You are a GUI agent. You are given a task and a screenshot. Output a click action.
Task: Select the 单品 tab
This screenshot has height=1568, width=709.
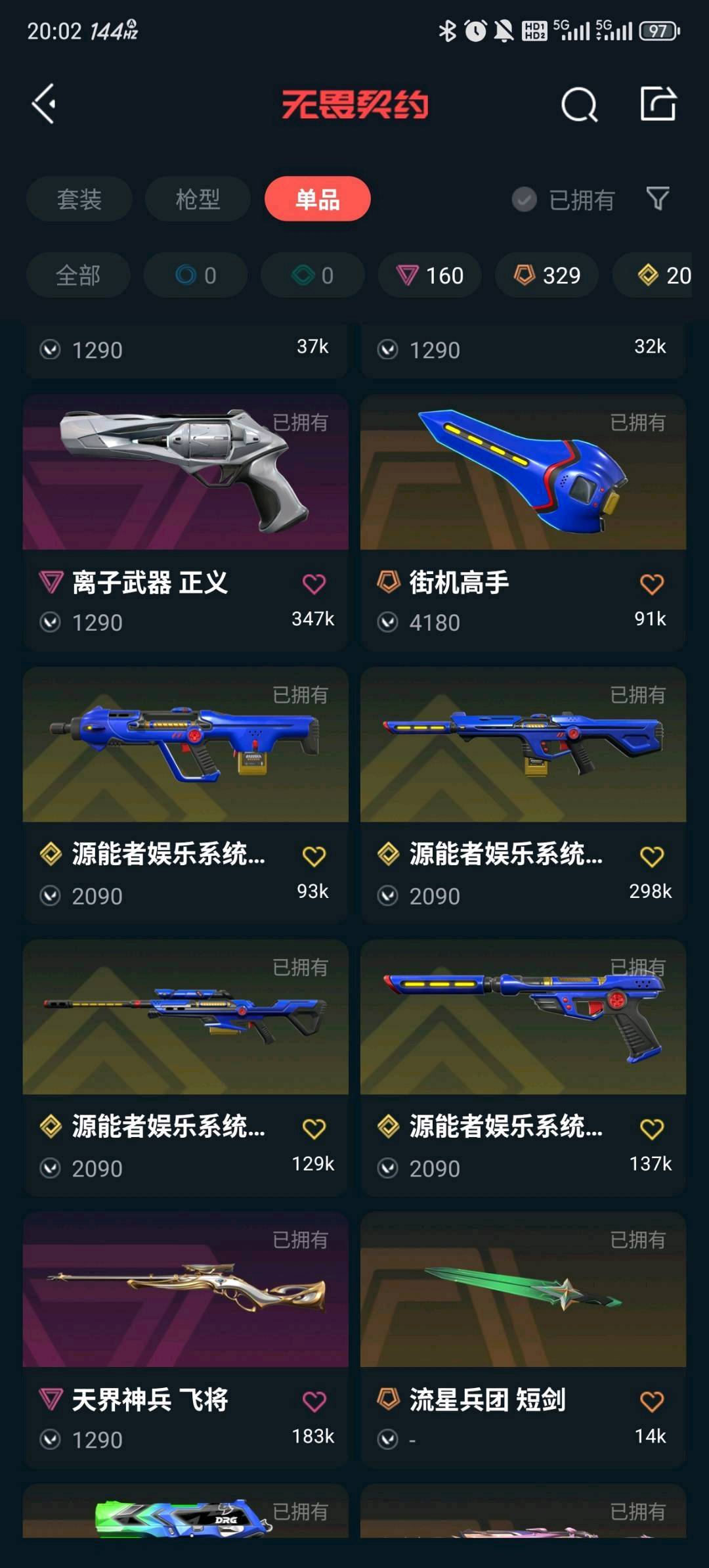pos(317,199)
